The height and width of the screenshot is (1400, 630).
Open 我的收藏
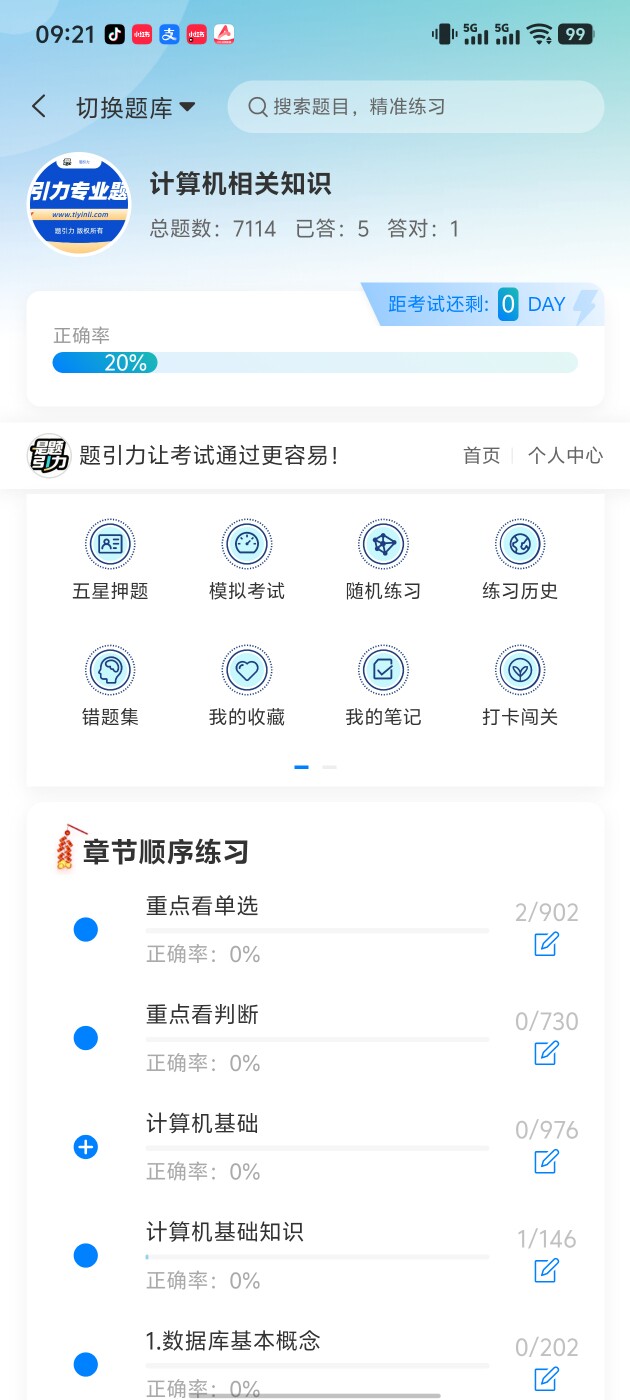click(247, 686)
